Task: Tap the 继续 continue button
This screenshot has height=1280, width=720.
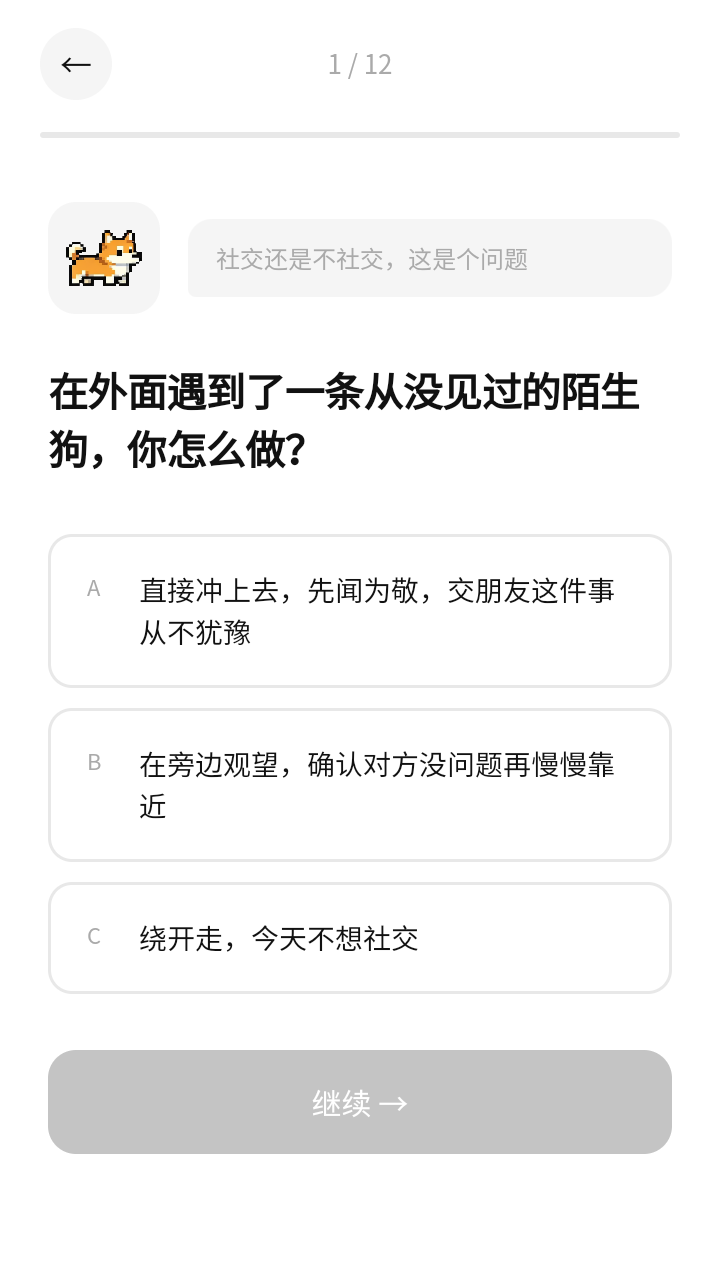Action: (x=360, y=1102)
